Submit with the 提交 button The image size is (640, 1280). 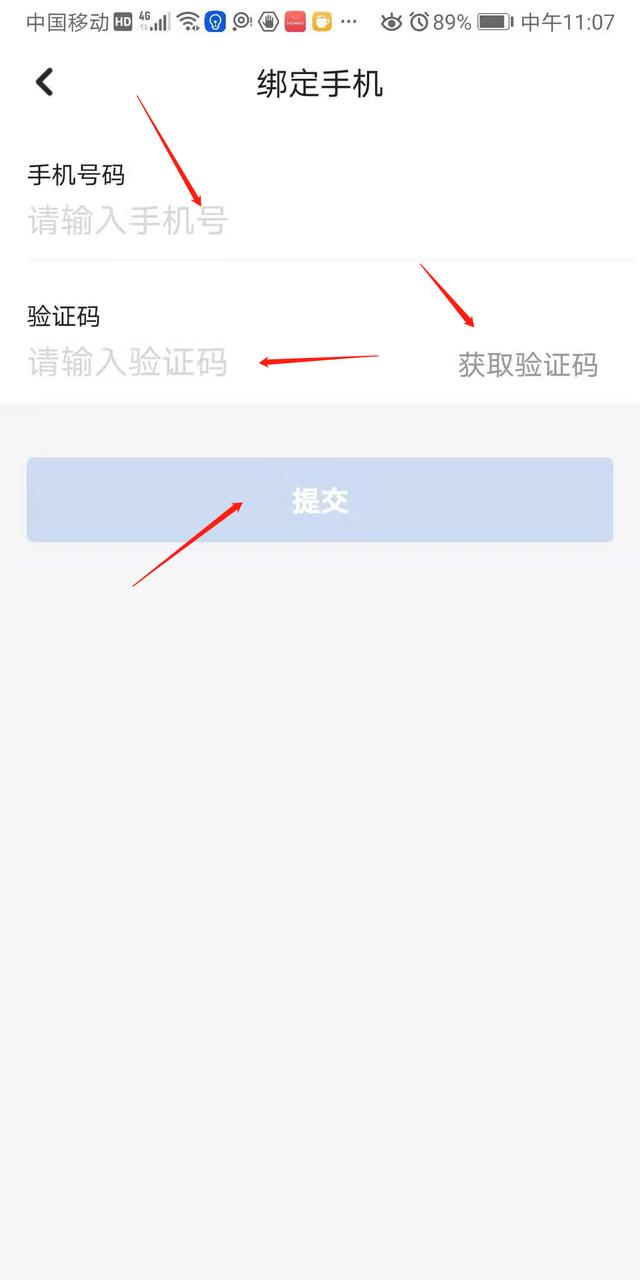(320, 500)
